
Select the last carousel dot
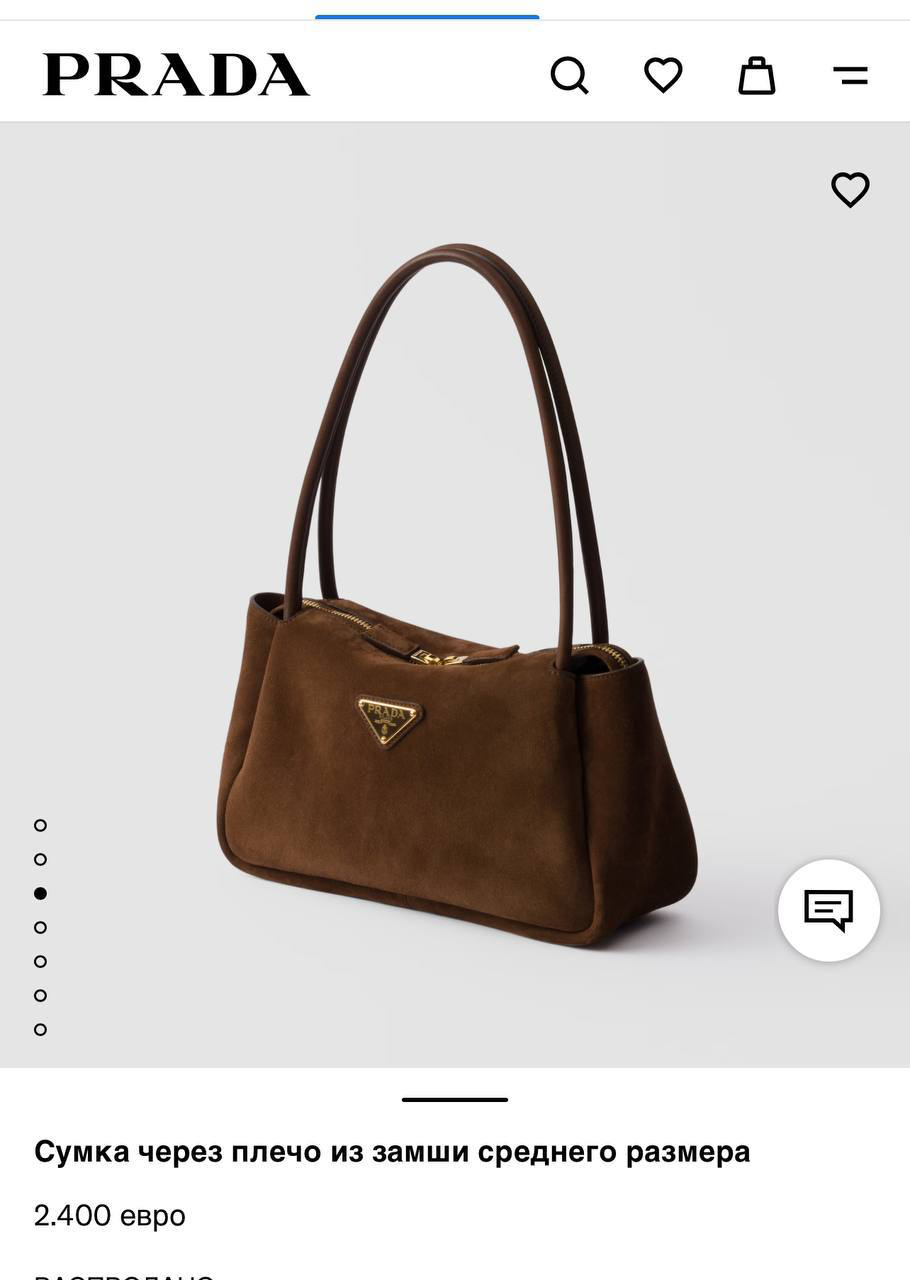tap(40, 1028)
